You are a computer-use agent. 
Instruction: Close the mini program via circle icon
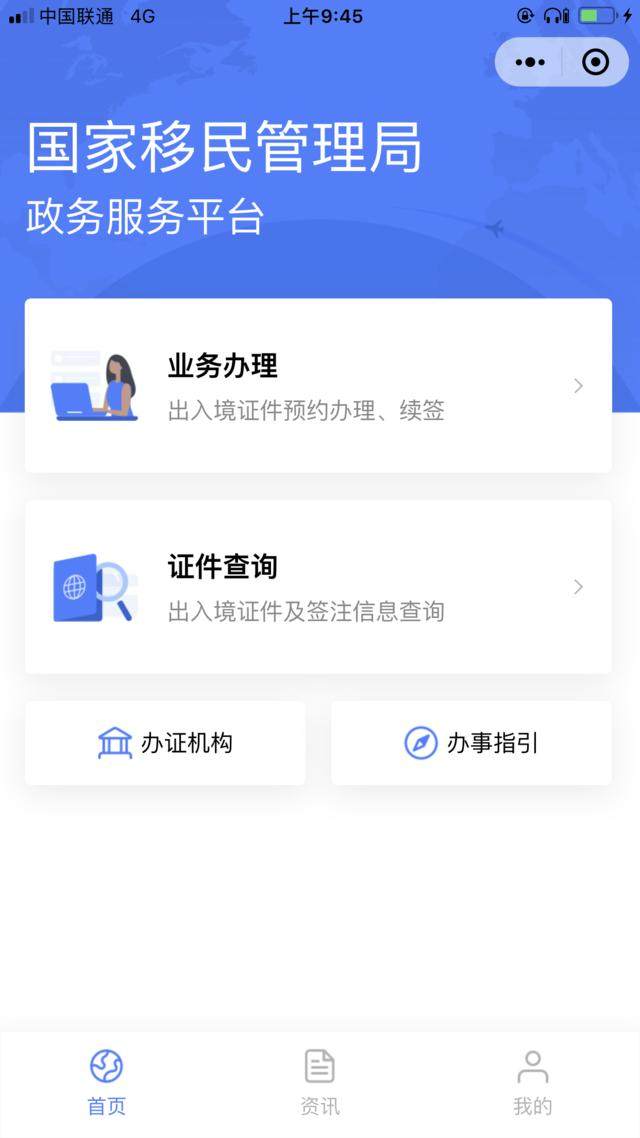(x=596, y=62)
